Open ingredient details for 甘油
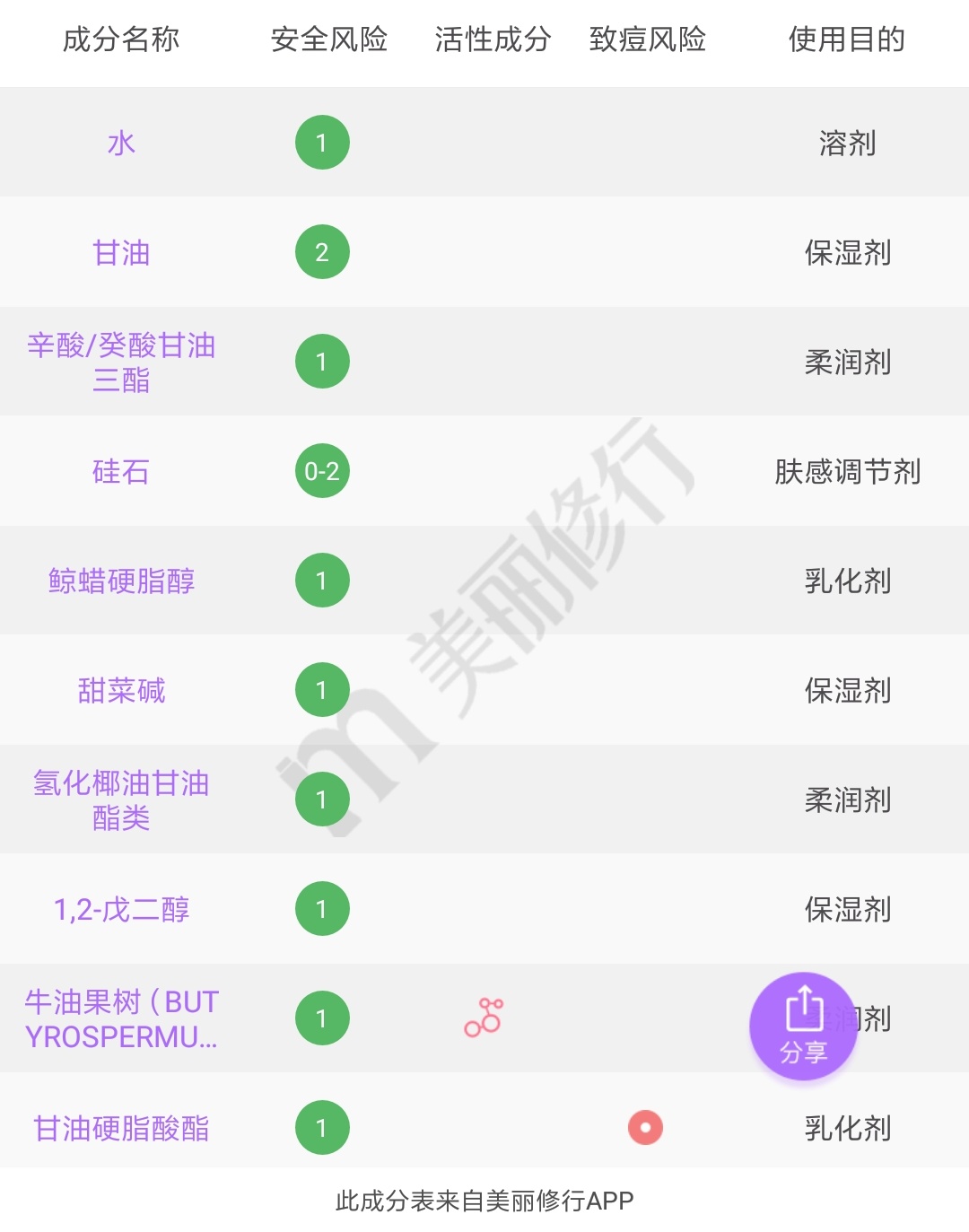This screenshot has width=969, height=1232. pyautogui.click(x=123, y=252)
